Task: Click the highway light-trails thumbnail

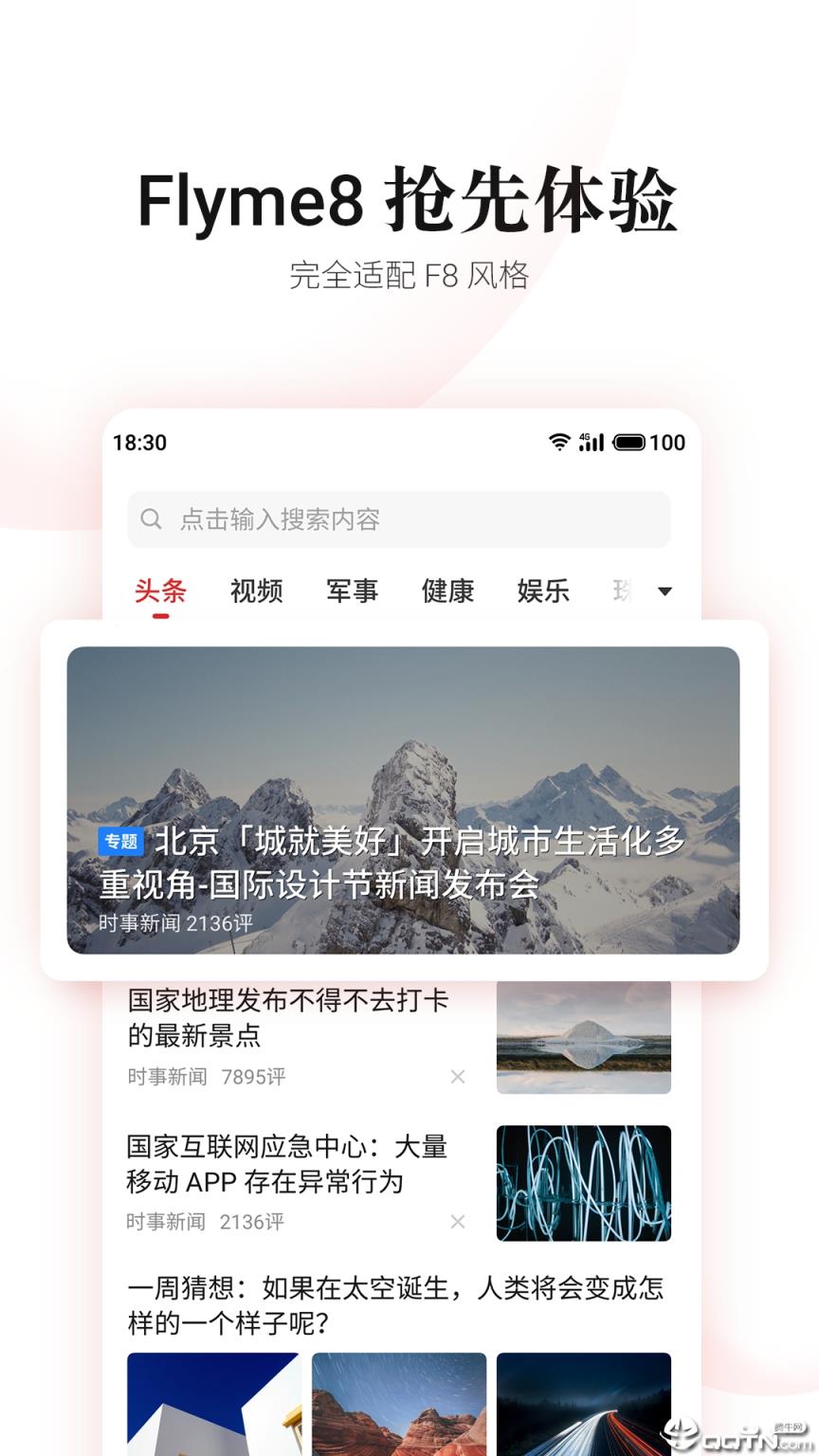Action: 584,1405
